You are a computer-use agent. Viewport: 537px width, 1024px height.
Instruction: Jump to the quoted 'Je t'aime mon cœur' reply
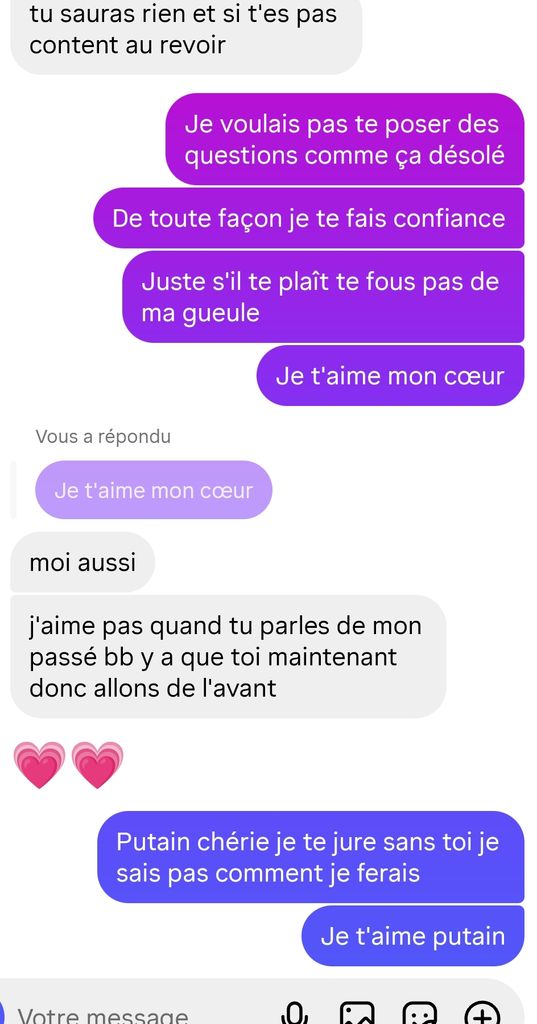coord(154,490)
